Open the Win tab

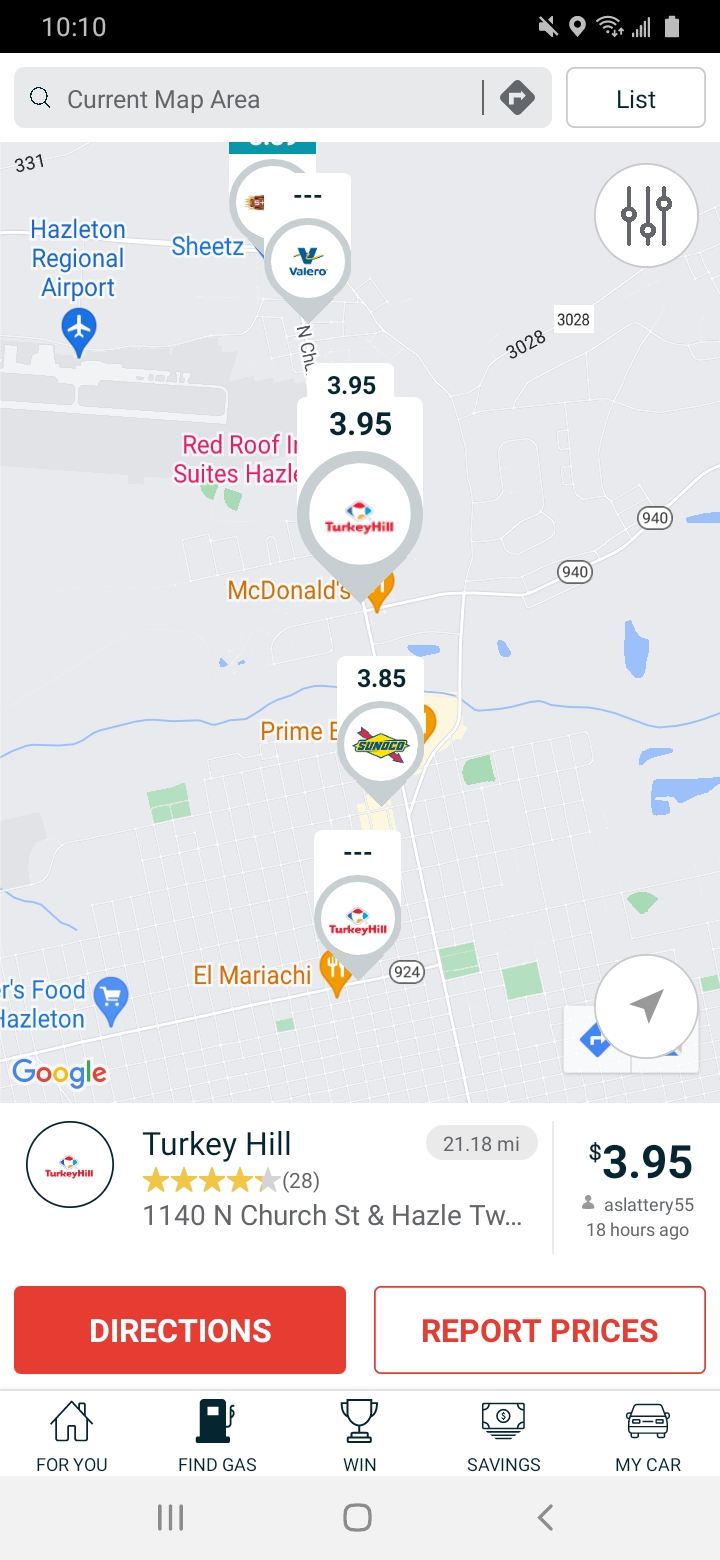pos(360,1436)
